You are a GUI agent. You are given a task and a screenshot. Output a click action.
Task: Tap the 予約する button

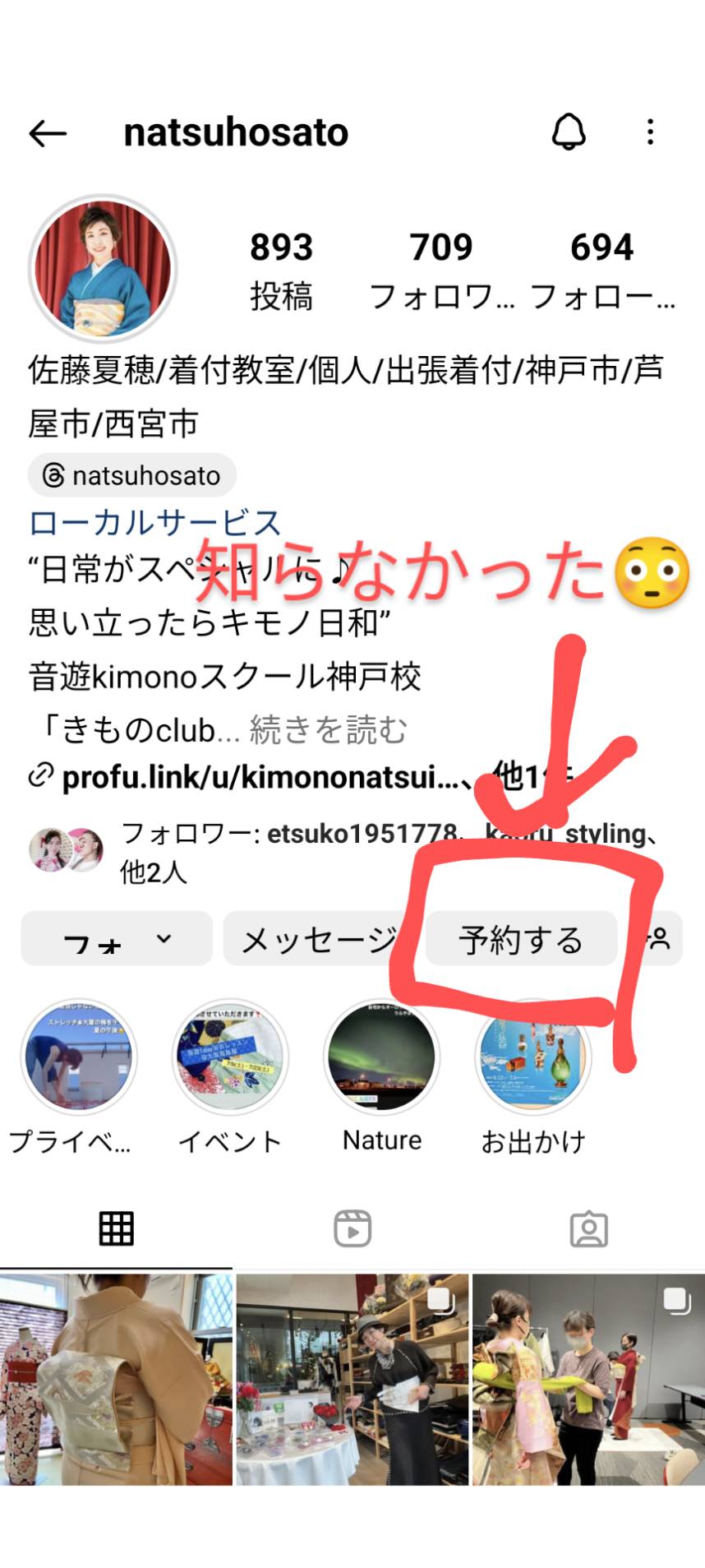pyautogui.click(x=521, y=938)
